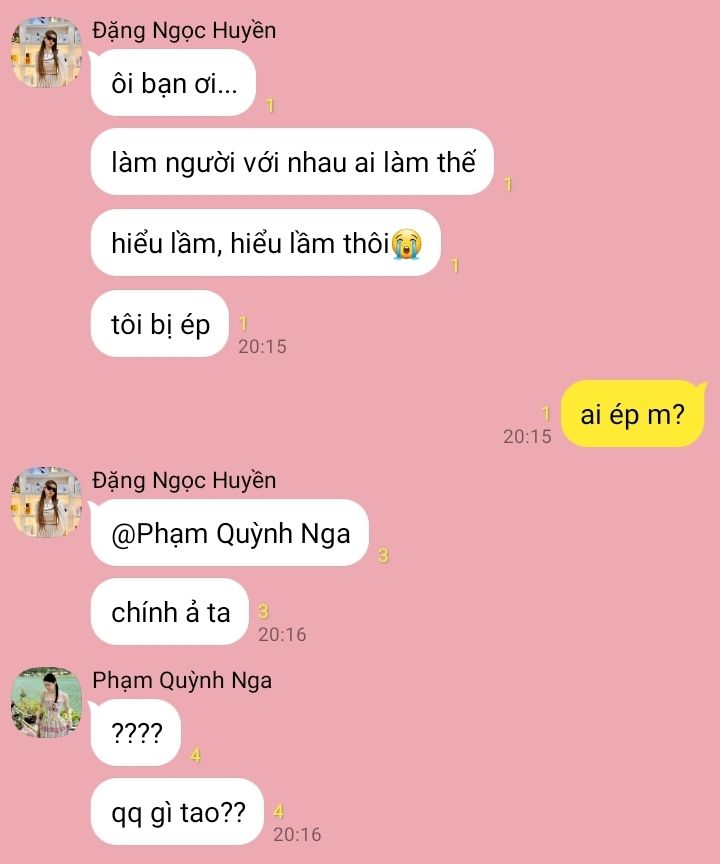View Đặng Ngọc Huyền's avatar beside 'ôi bạn ơi...'
Viewport: 720px width, 864px height.
[46, 53]
